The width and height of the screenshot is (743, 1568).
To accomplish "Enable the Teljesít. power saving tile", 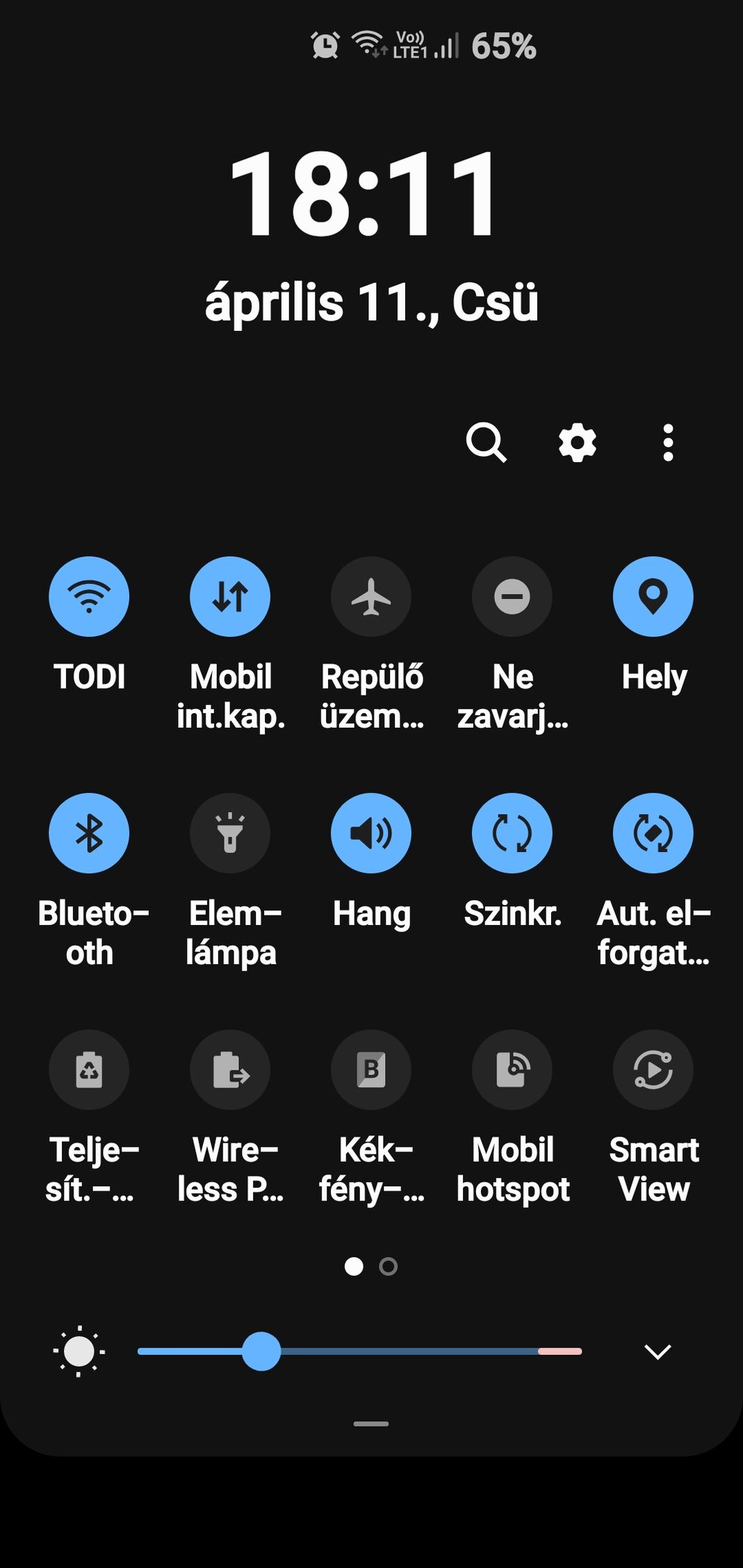I will [89, 1069].
